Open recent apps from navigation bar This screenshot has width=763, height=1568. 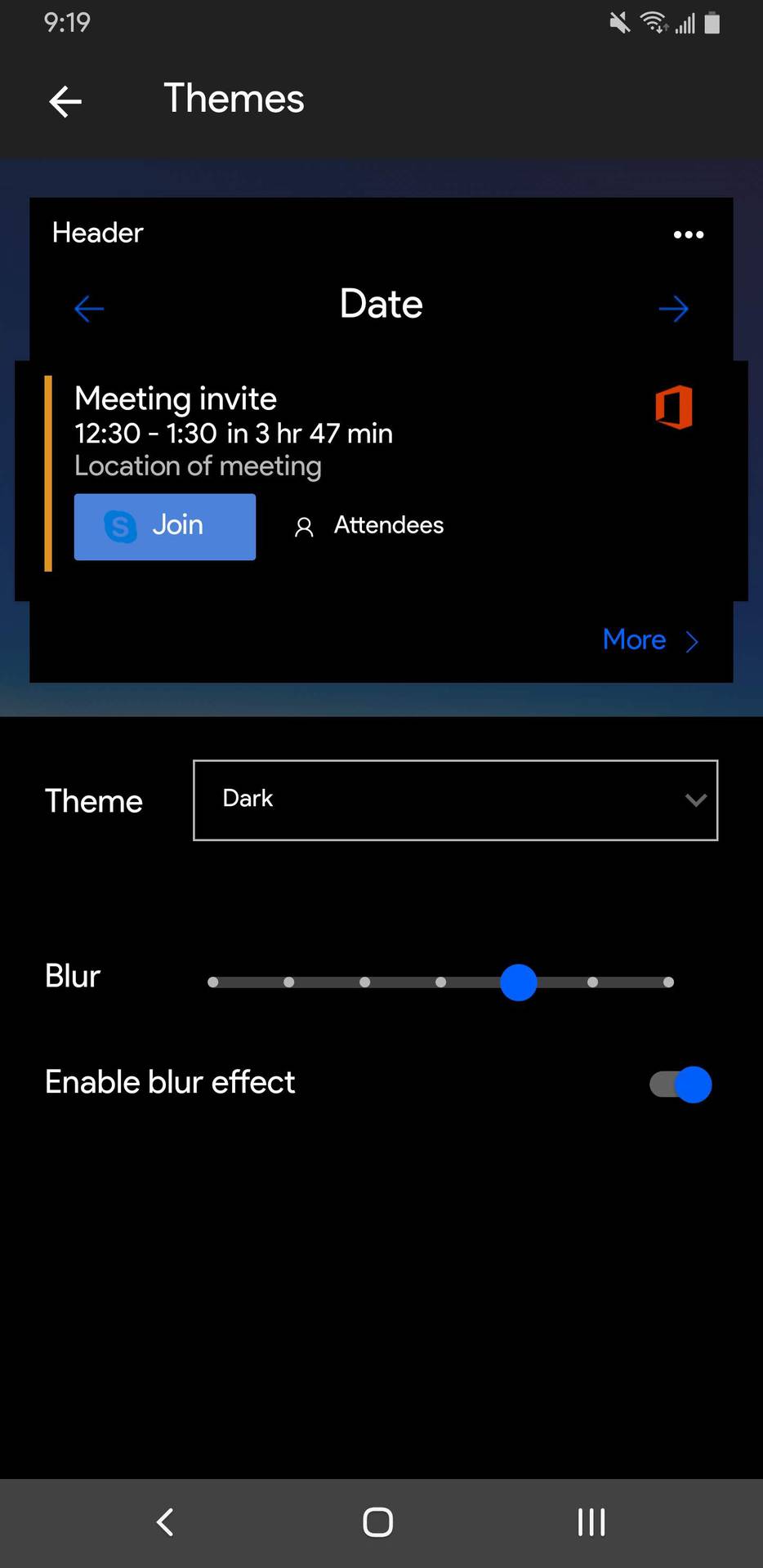tap(591, 1521)
